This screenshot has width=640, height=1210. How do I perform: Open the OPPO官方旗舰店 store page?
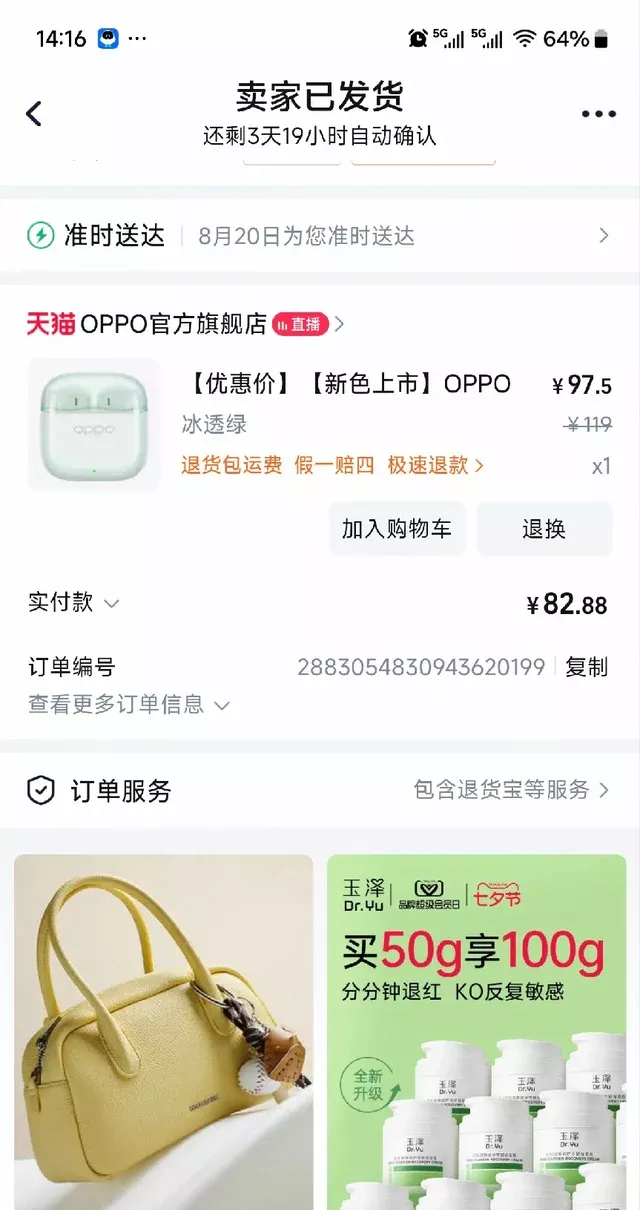click(x=174, y=324)
